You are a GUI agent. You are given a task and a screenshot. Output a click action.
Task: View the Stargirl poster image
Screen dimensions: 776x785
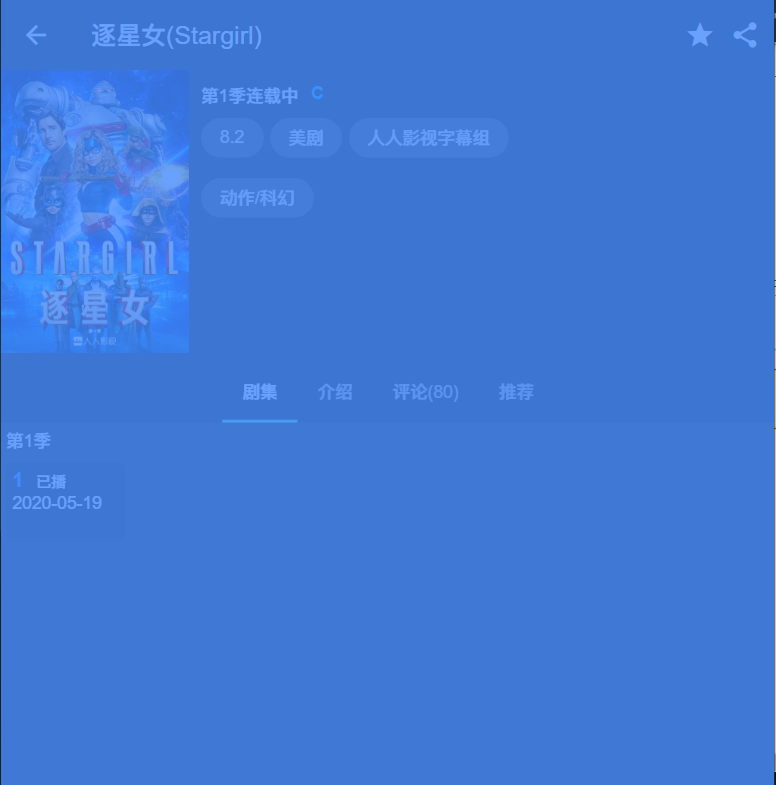[x=95, y=211]
